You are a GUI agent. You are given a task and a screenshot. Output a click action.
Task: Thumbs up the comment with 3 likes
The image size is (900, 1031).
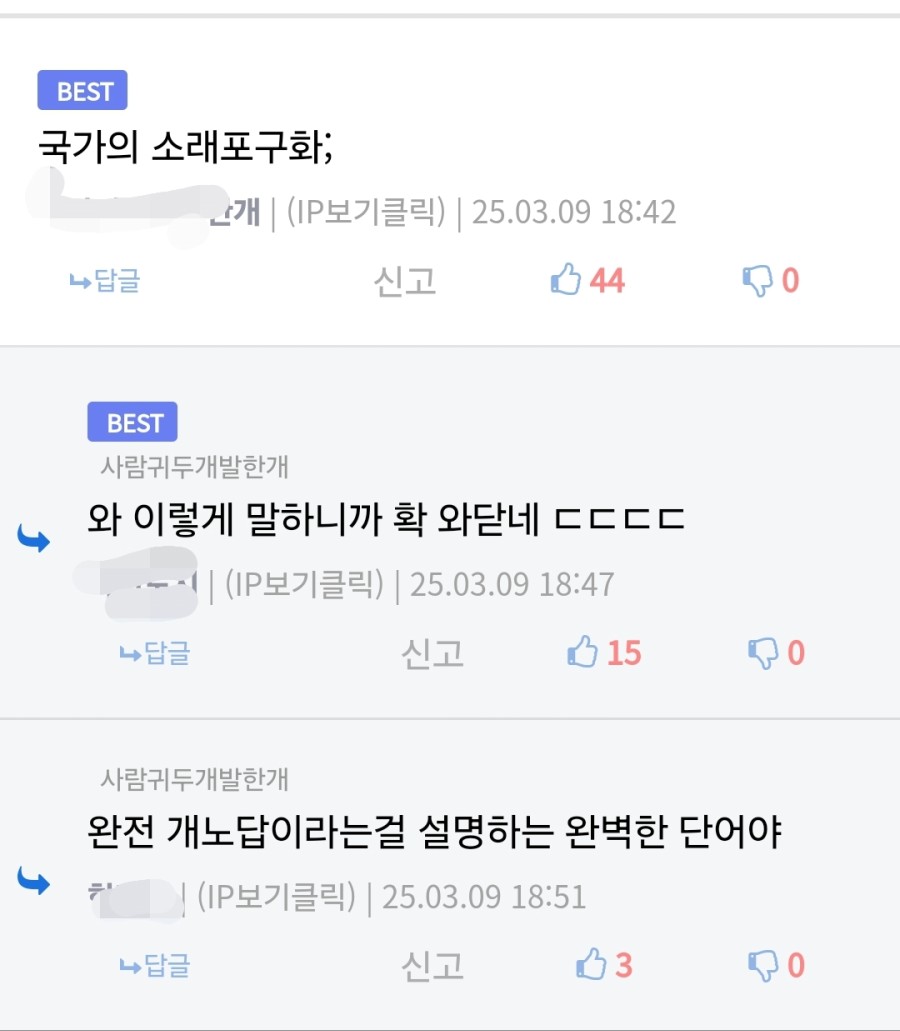pos(591,966)
